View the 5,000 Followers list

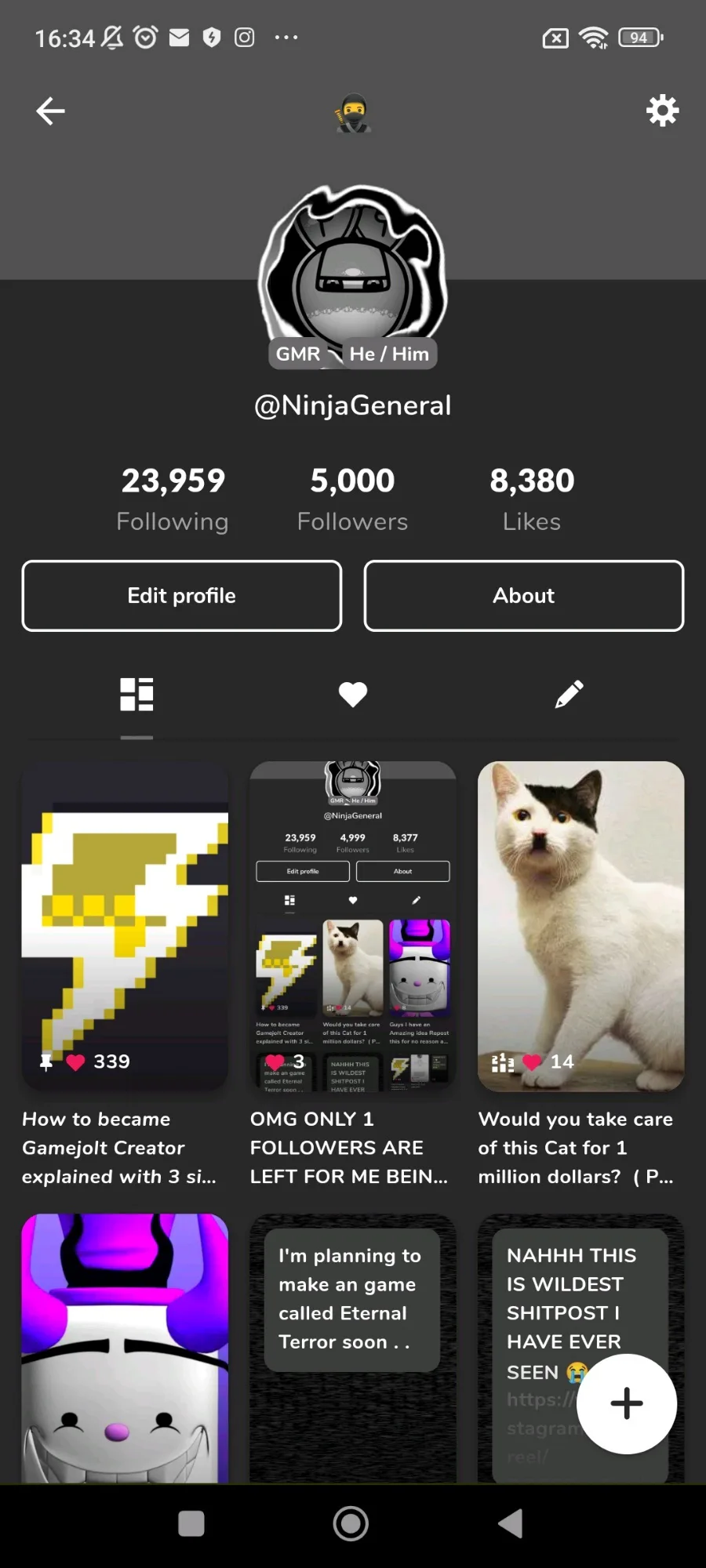pos(352,499)
